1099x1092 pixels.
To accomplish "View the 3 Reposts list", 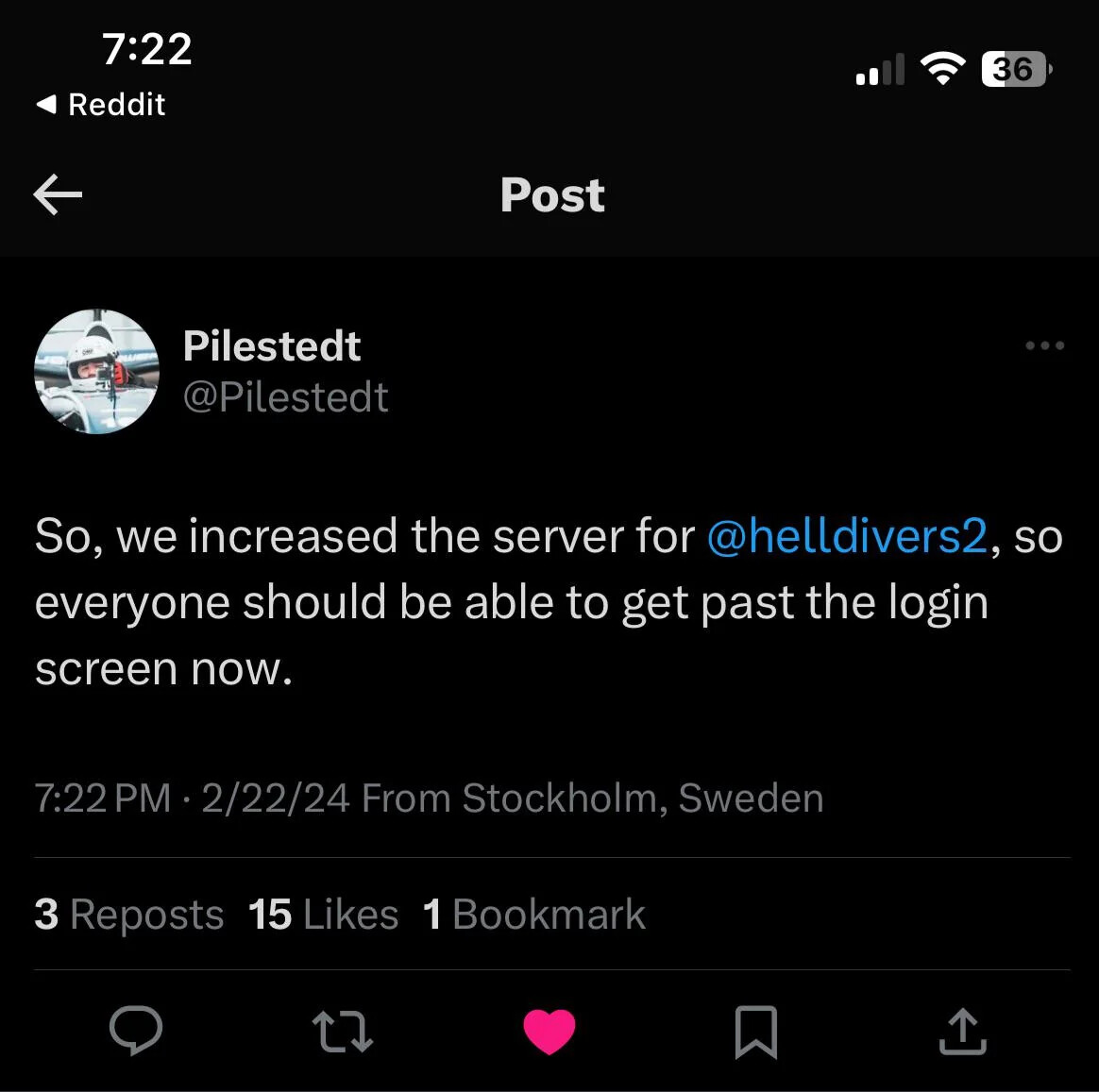I will [129, 915].
